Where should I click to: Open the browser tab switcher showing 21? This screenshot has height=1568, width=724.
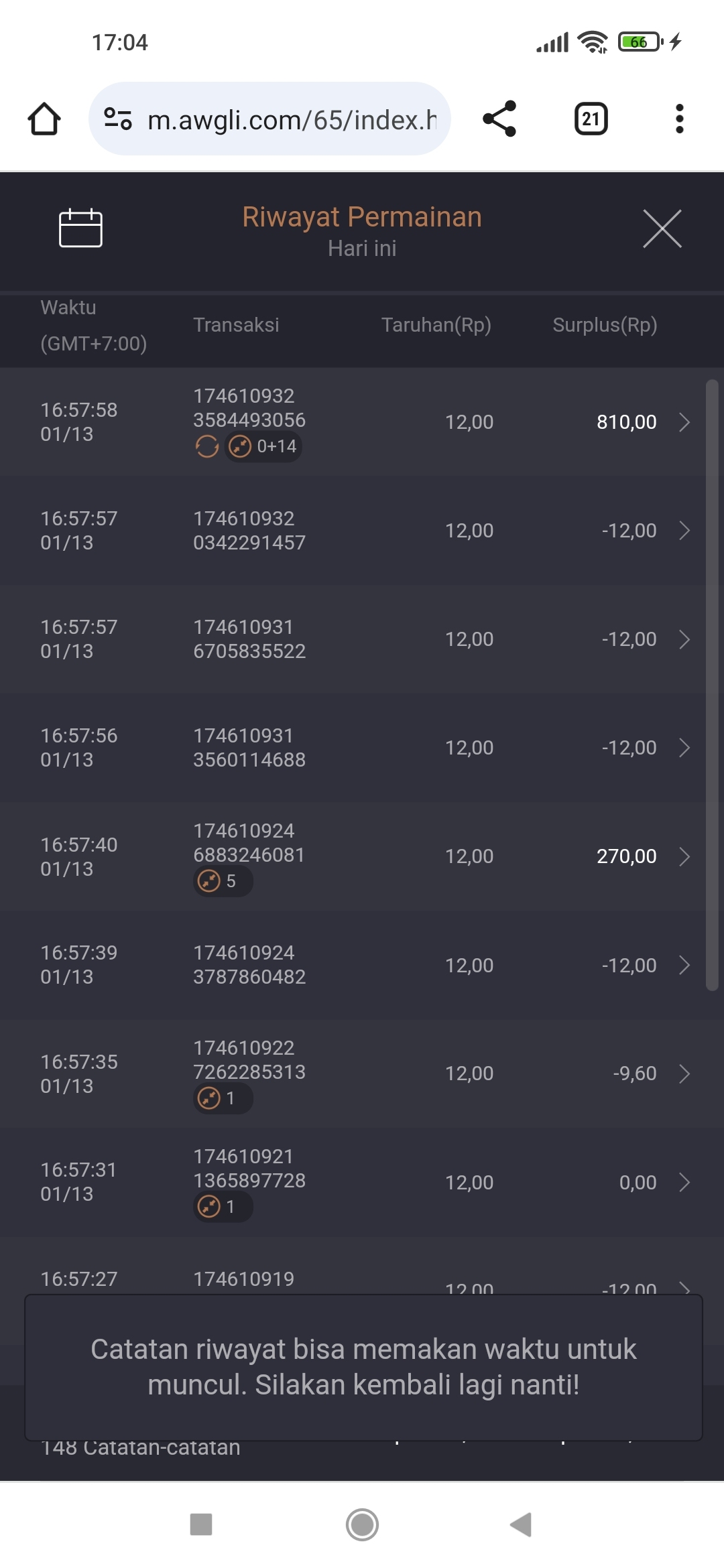pos(591,119)
